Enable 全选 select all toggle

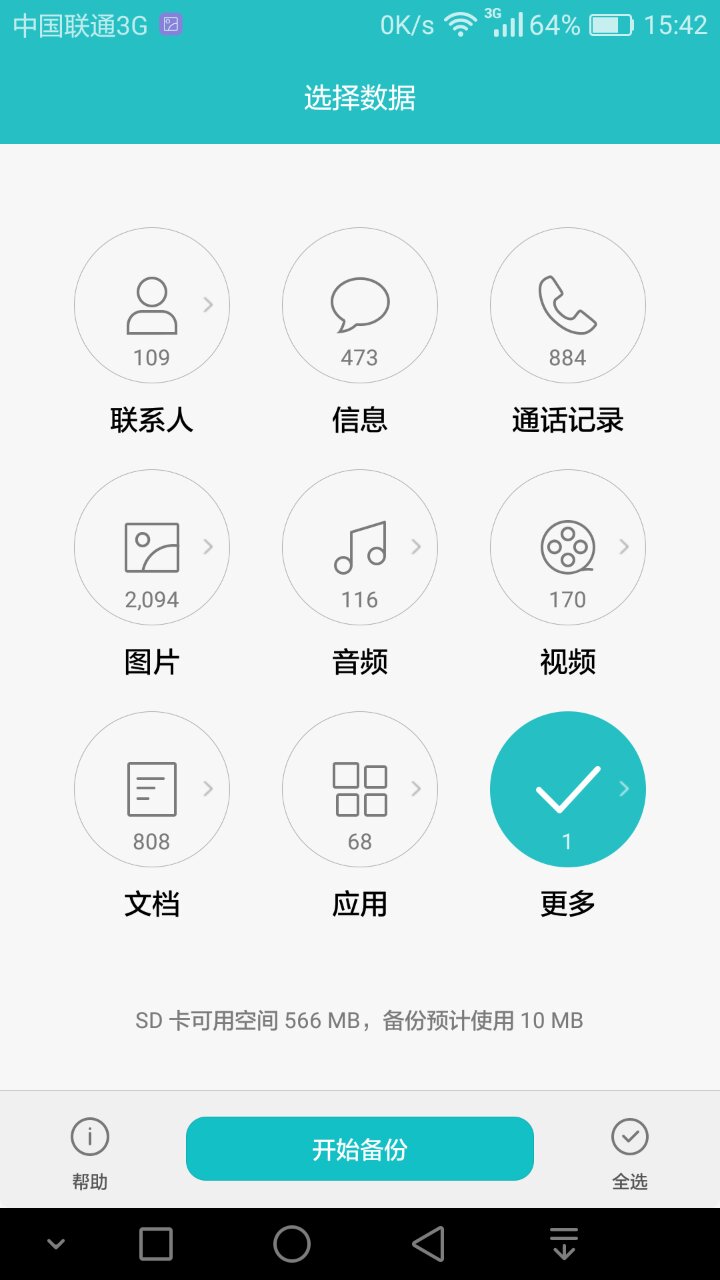(629, 1136)
